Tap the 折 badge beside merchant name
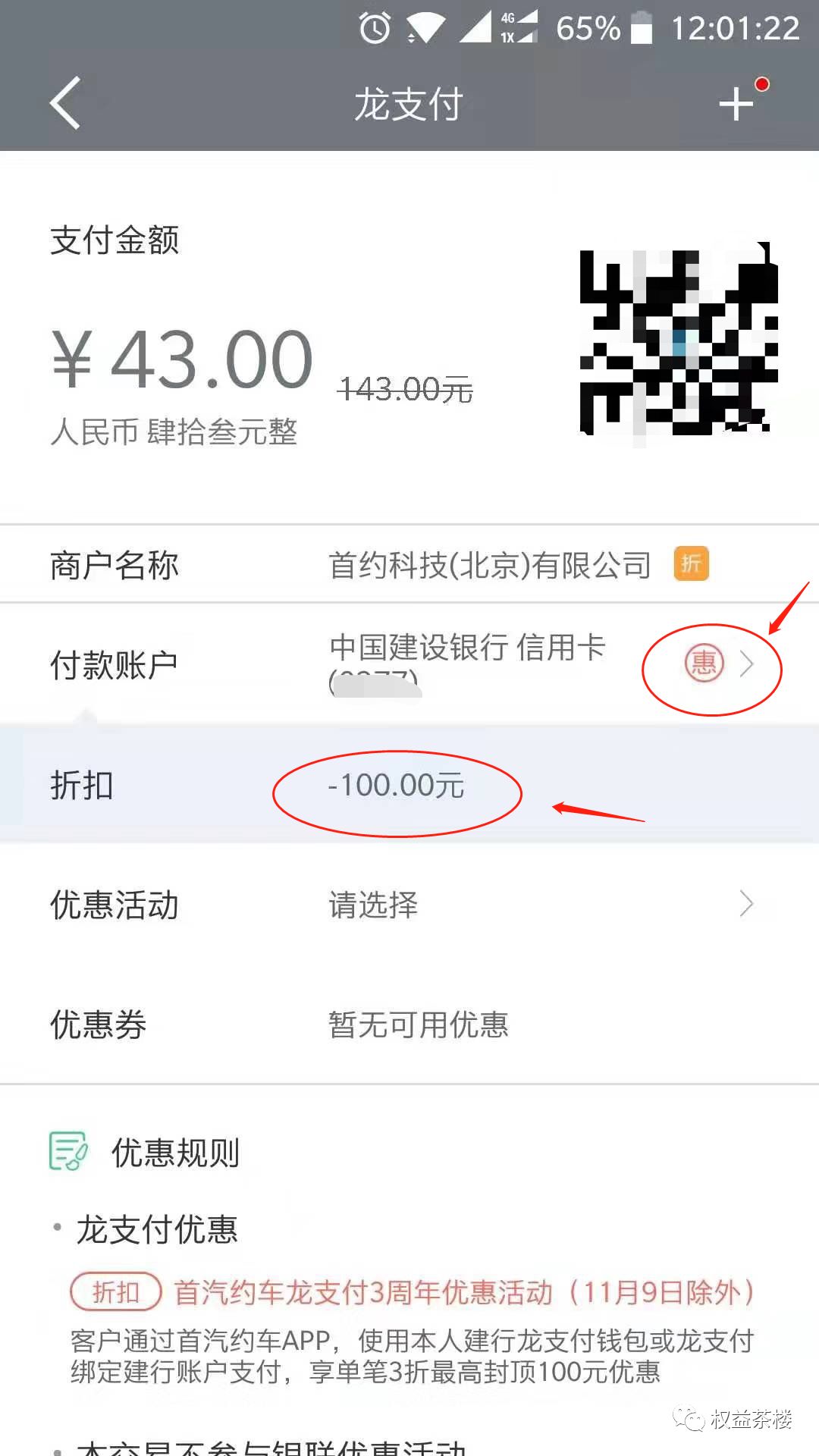 tap(691, 564)
